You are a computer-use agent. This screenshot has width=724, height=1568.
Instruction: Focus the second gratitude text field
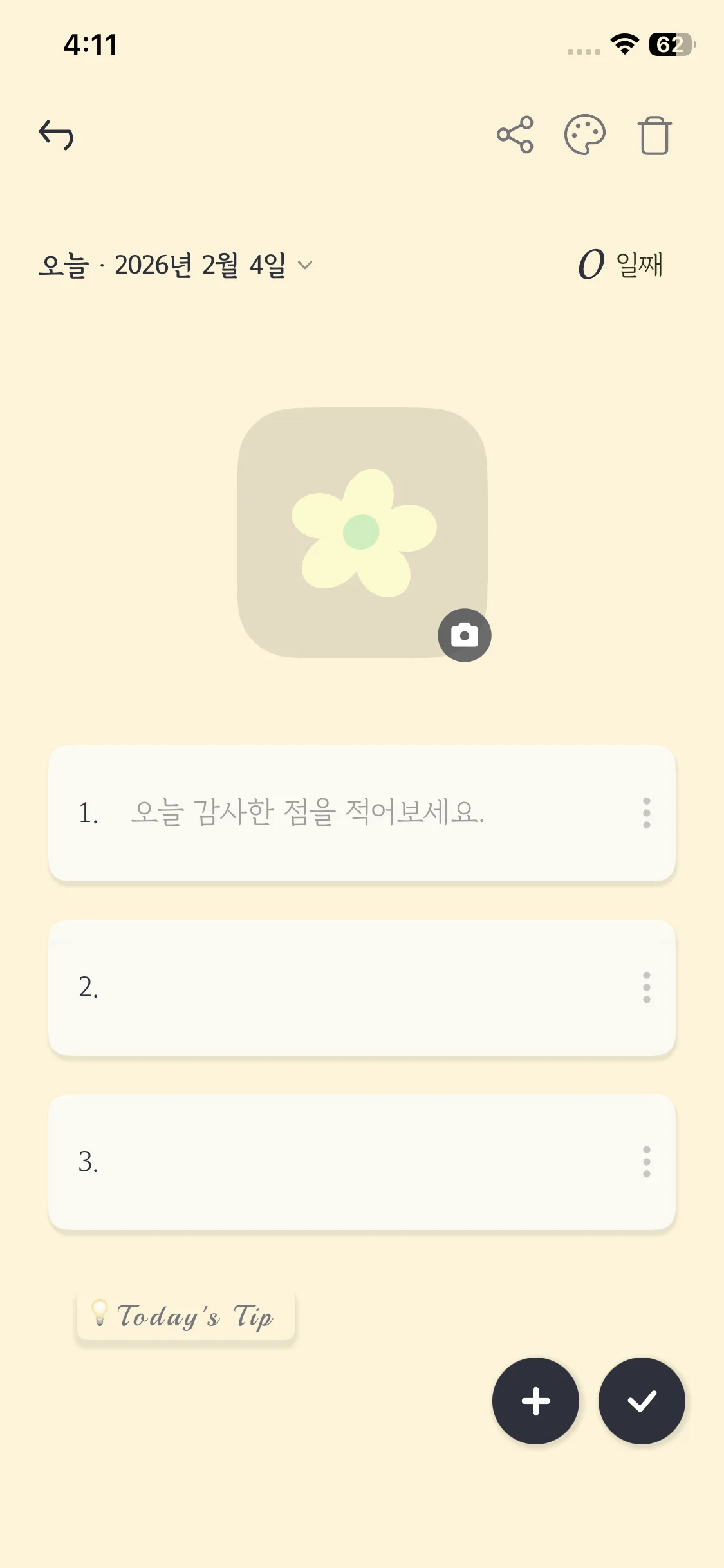point(360,987)
